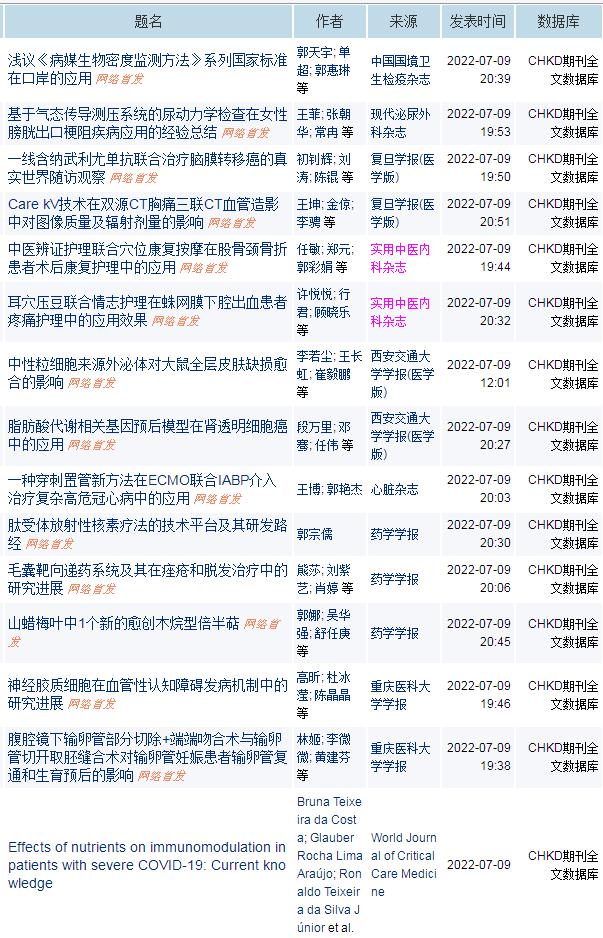Screen dimensions: 603x938
Task: Open the 耳穴压豆联合情志护理 article
Action: click(x=140, y=301)
